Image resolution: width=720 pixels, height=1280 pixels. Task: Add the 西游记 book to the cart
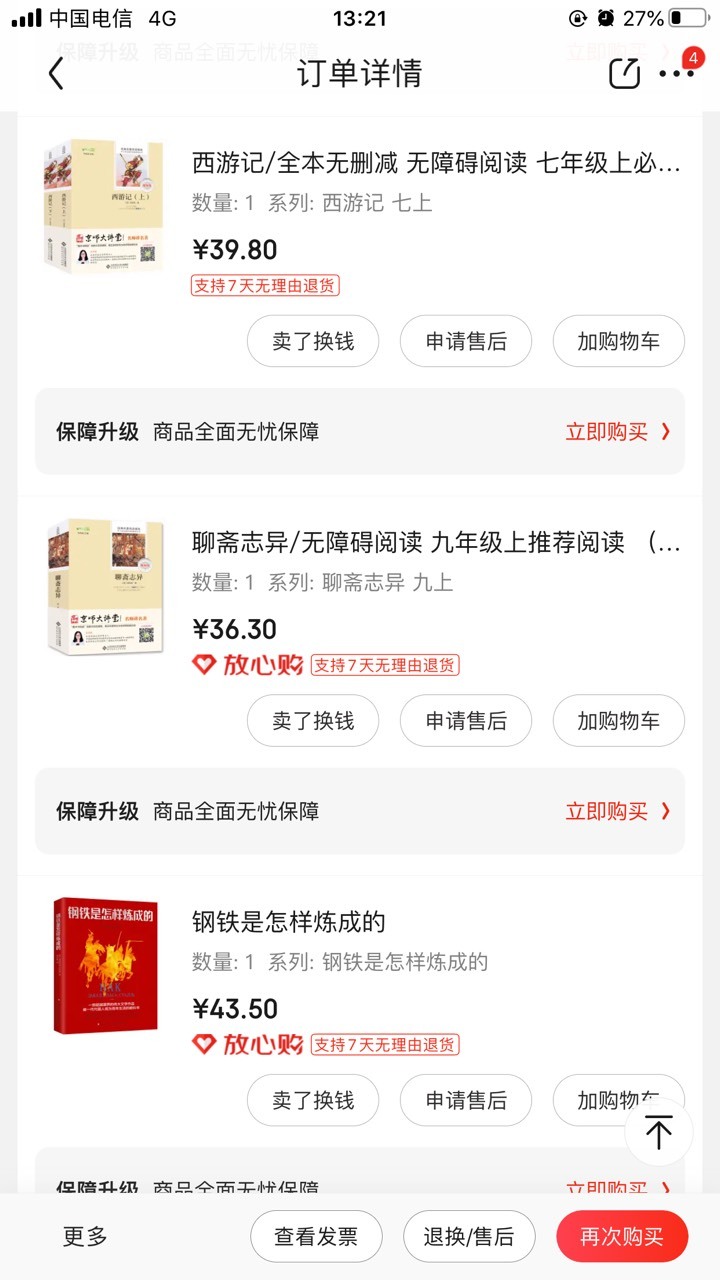pos(619,341)
